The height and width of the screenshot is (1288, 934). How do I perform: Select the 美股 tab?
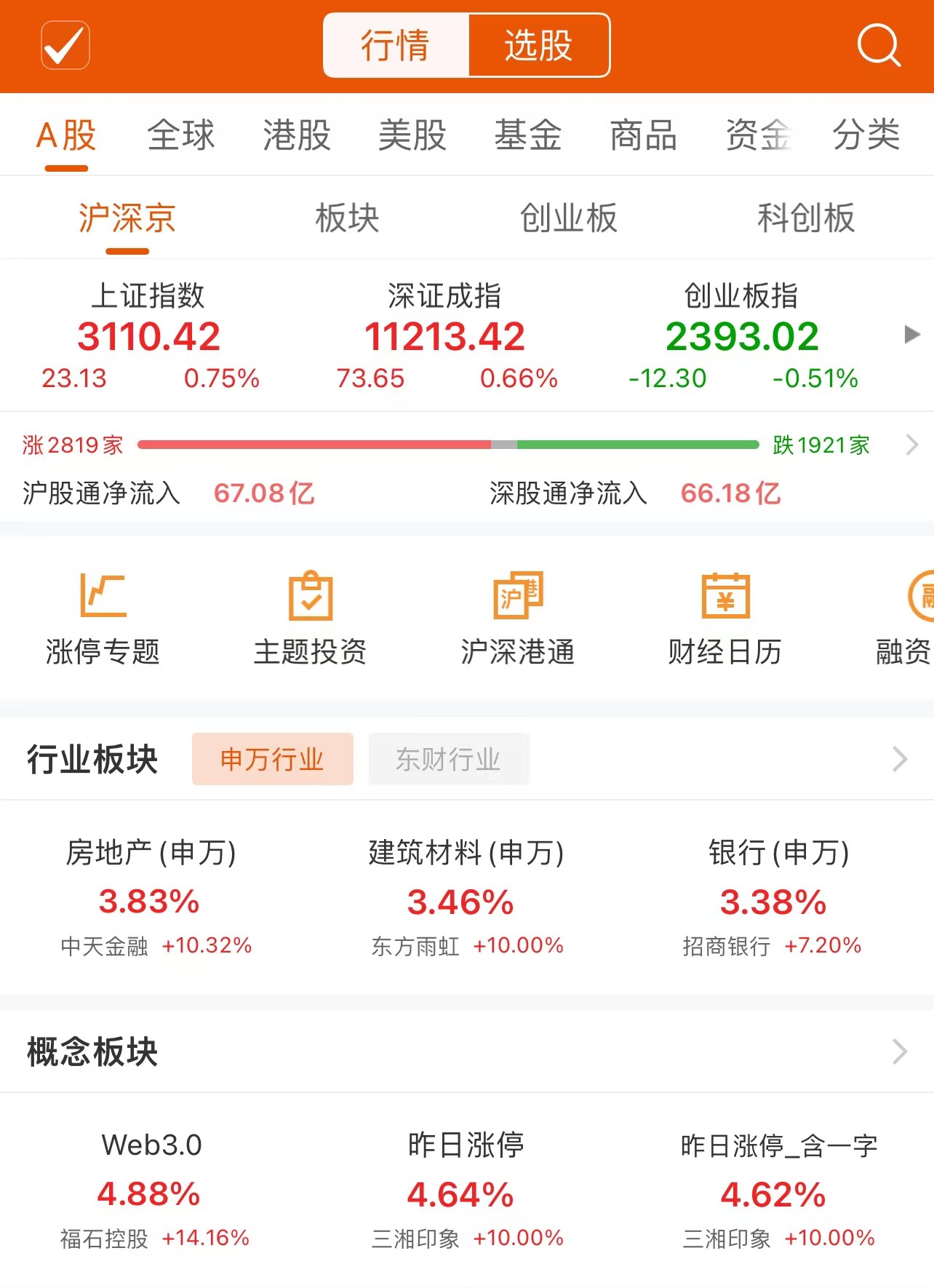coord(412,135)
